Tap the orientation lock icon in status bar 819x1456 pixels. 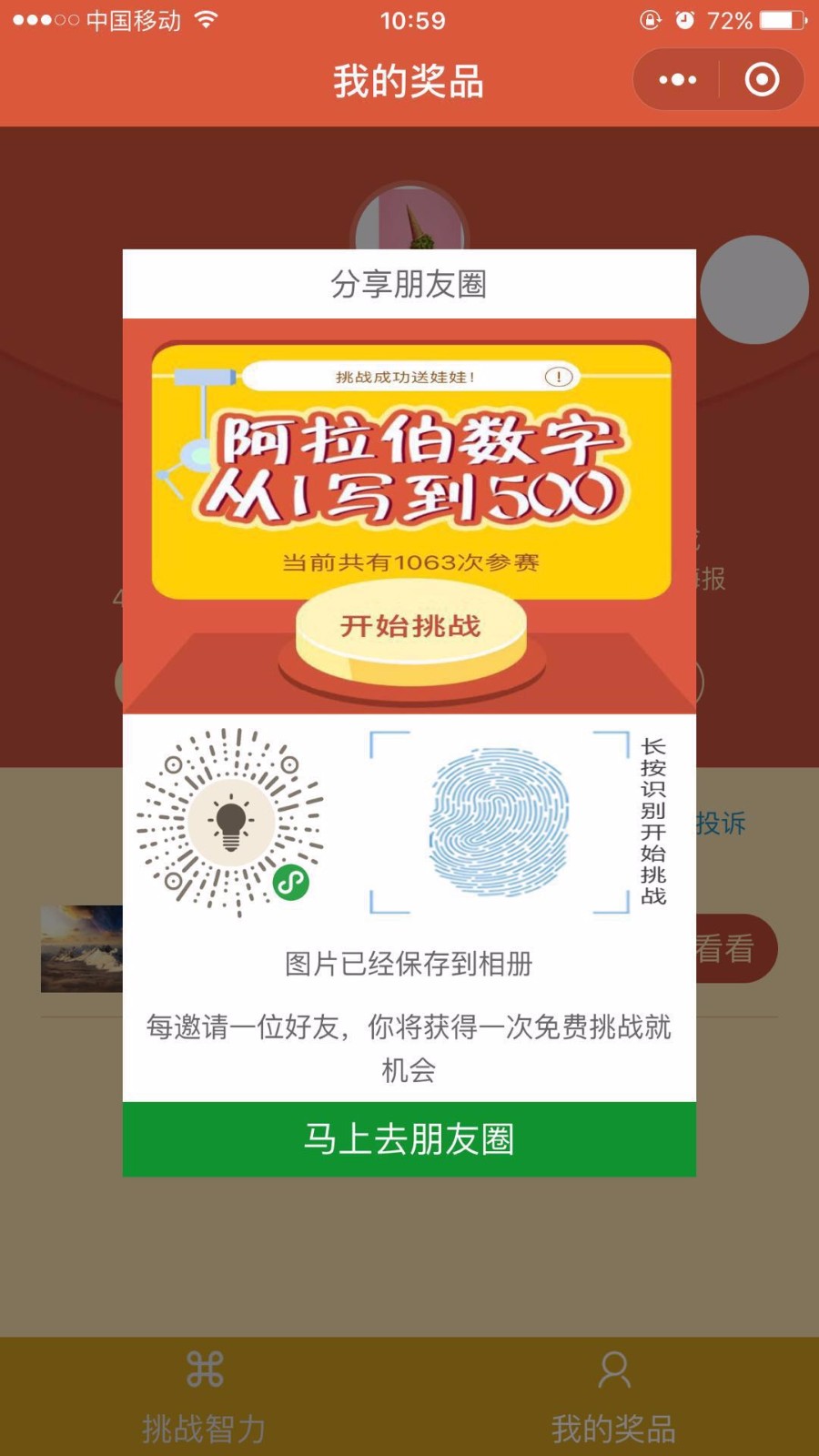click(x=648, y=20)
